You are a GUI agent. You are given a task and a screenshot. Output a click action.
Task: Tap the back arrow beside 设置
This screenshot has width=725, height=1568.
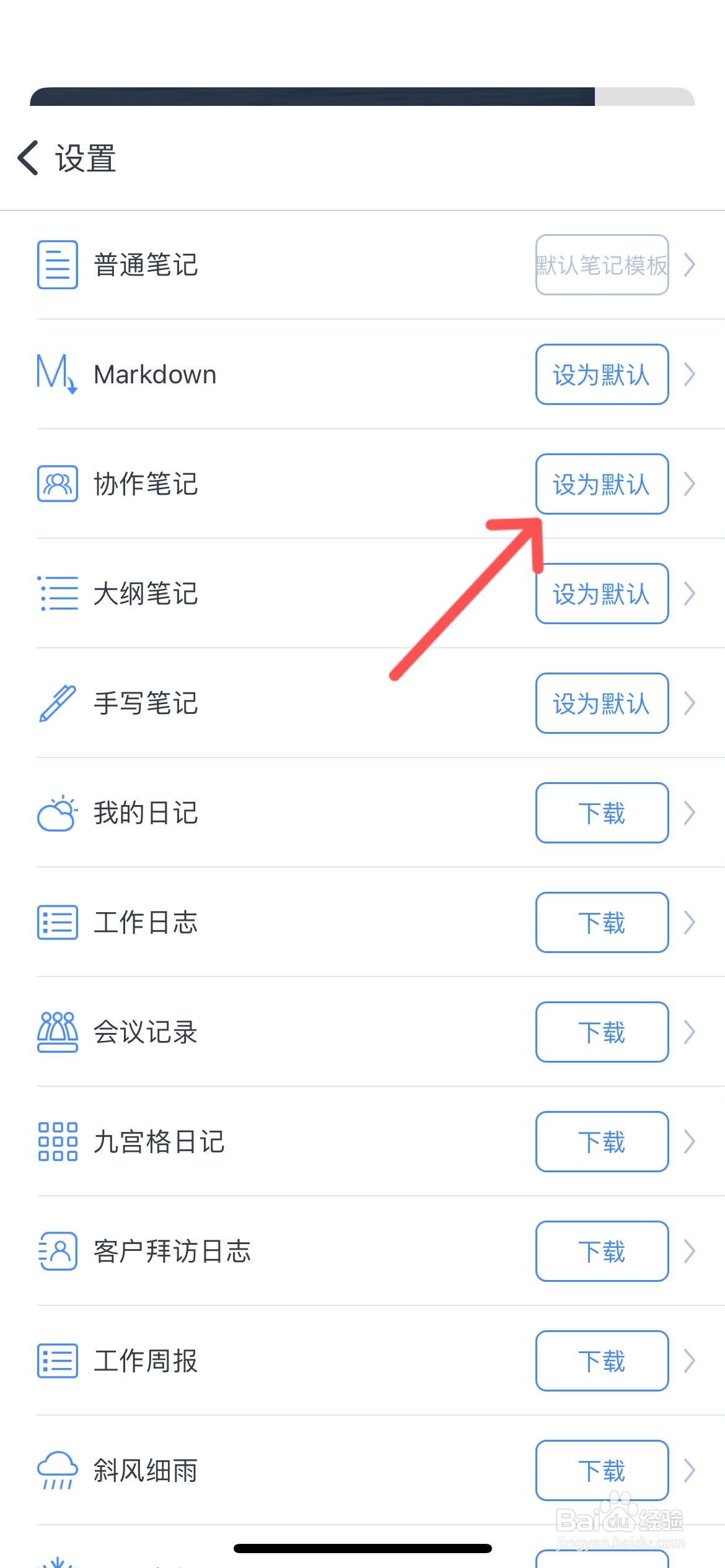pos(27,159)
